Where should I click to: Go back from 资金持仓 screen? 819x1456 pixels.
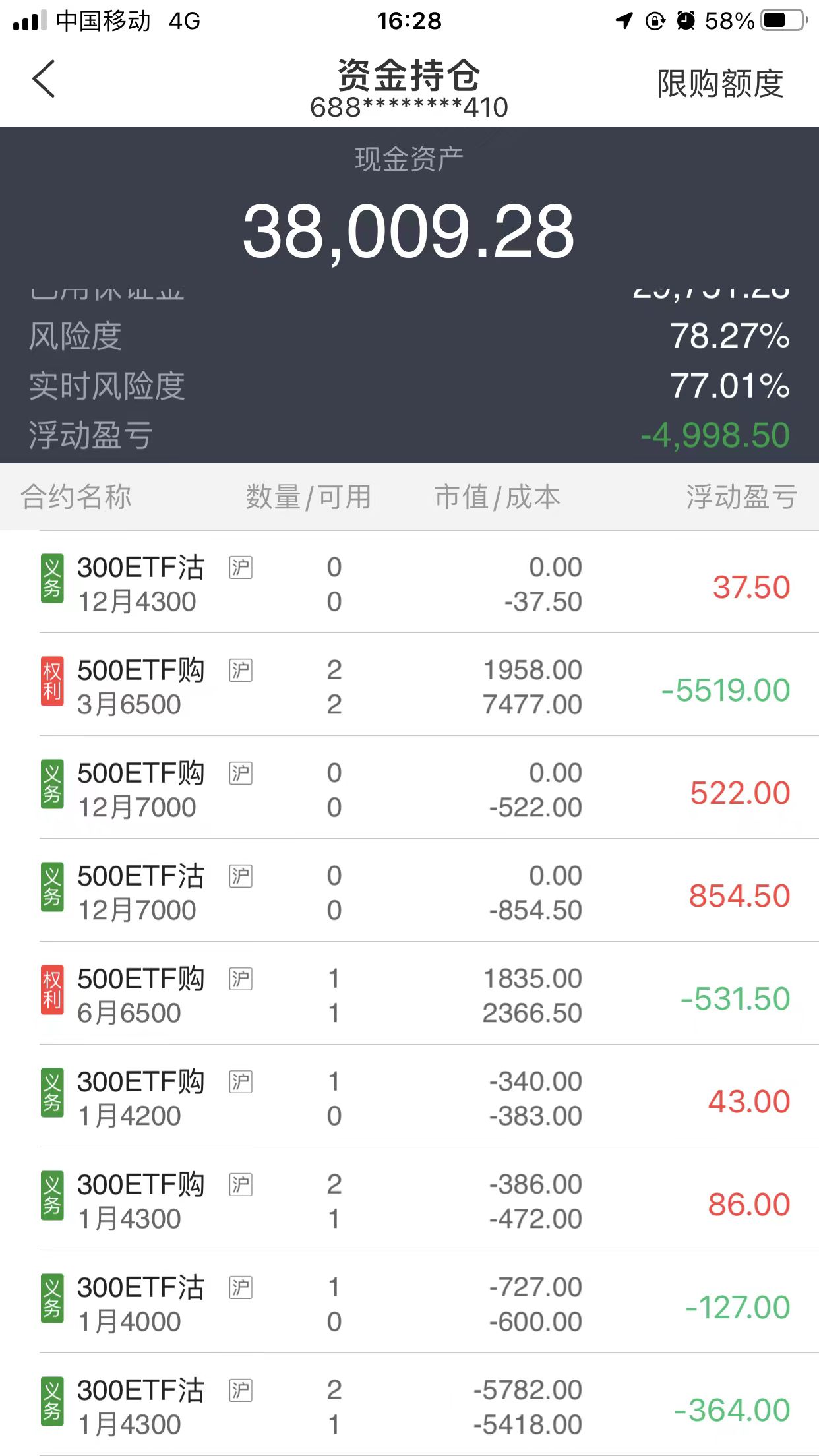pyautogui.click(x=44, y=79)
